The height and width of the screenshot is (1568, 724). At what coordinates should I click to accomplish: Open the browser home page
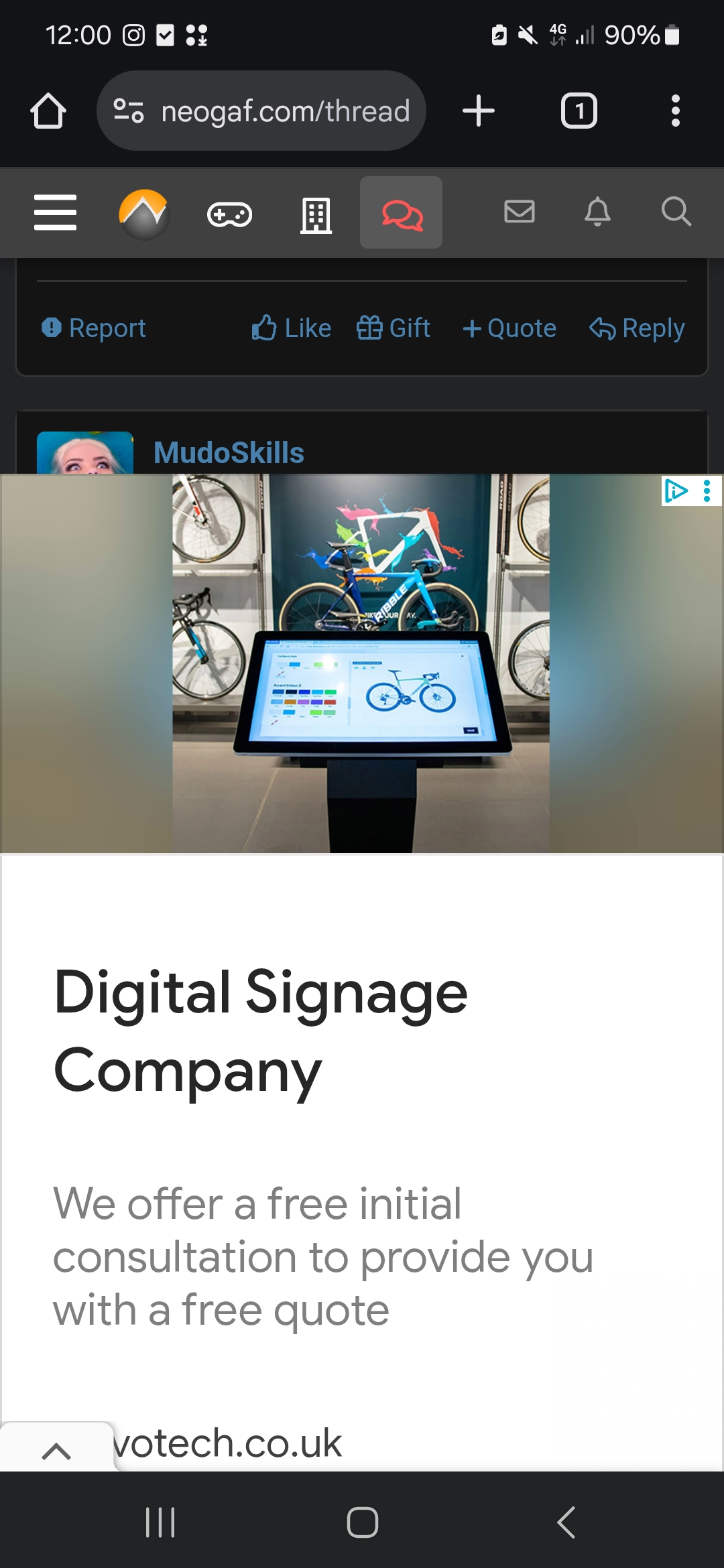48,111
